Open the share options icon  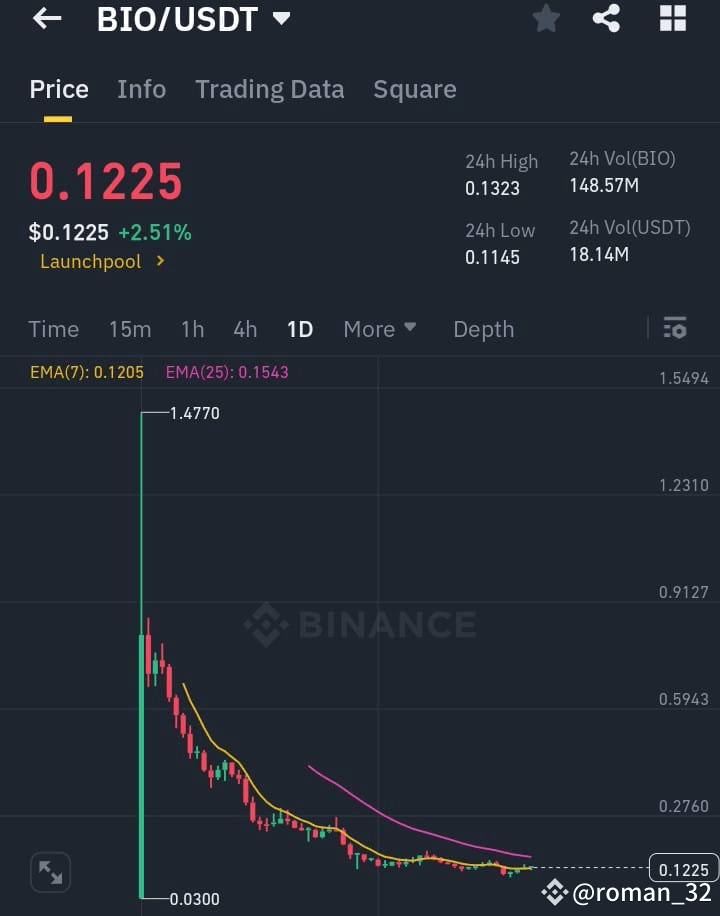pyautogui.click(x=606, y=18)
